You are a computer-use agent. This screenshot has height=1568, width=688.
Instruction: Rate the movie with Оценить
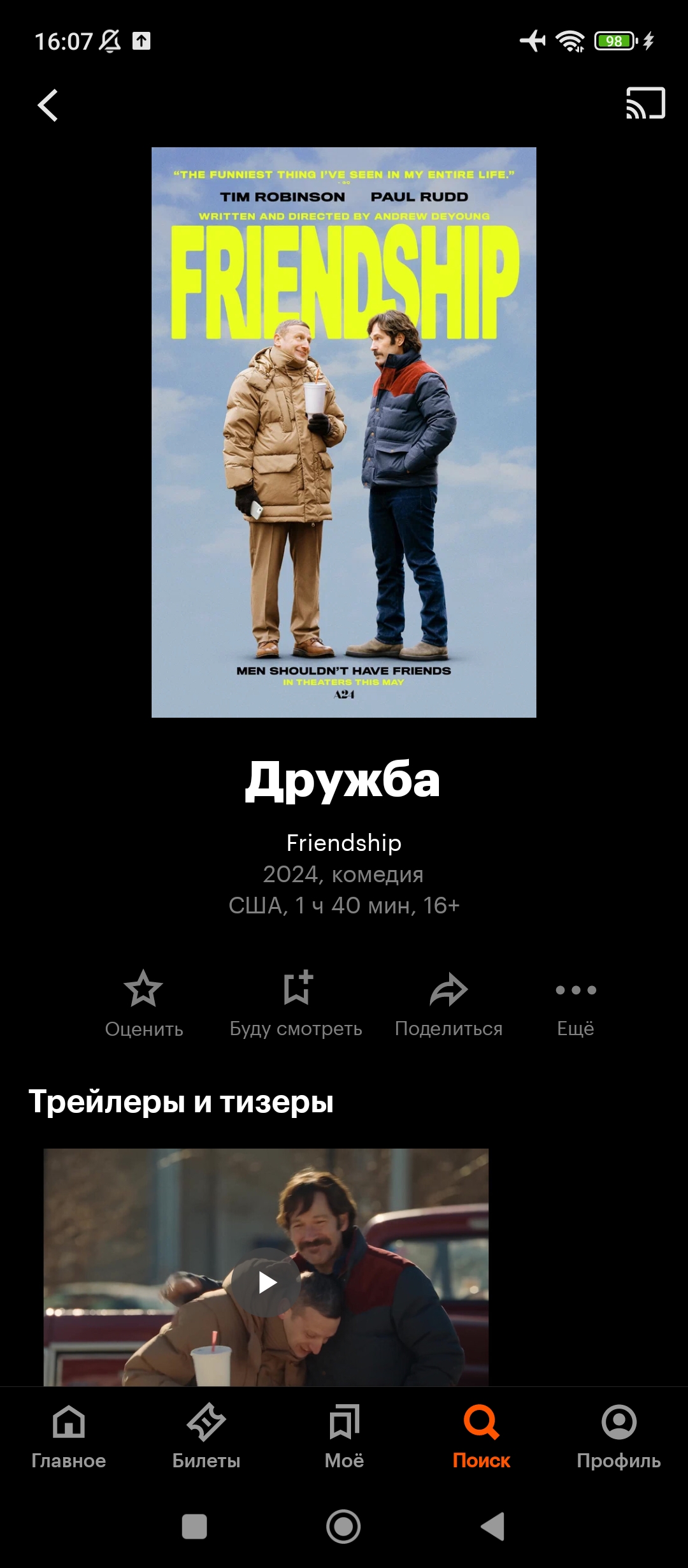tap(144, 1004)
